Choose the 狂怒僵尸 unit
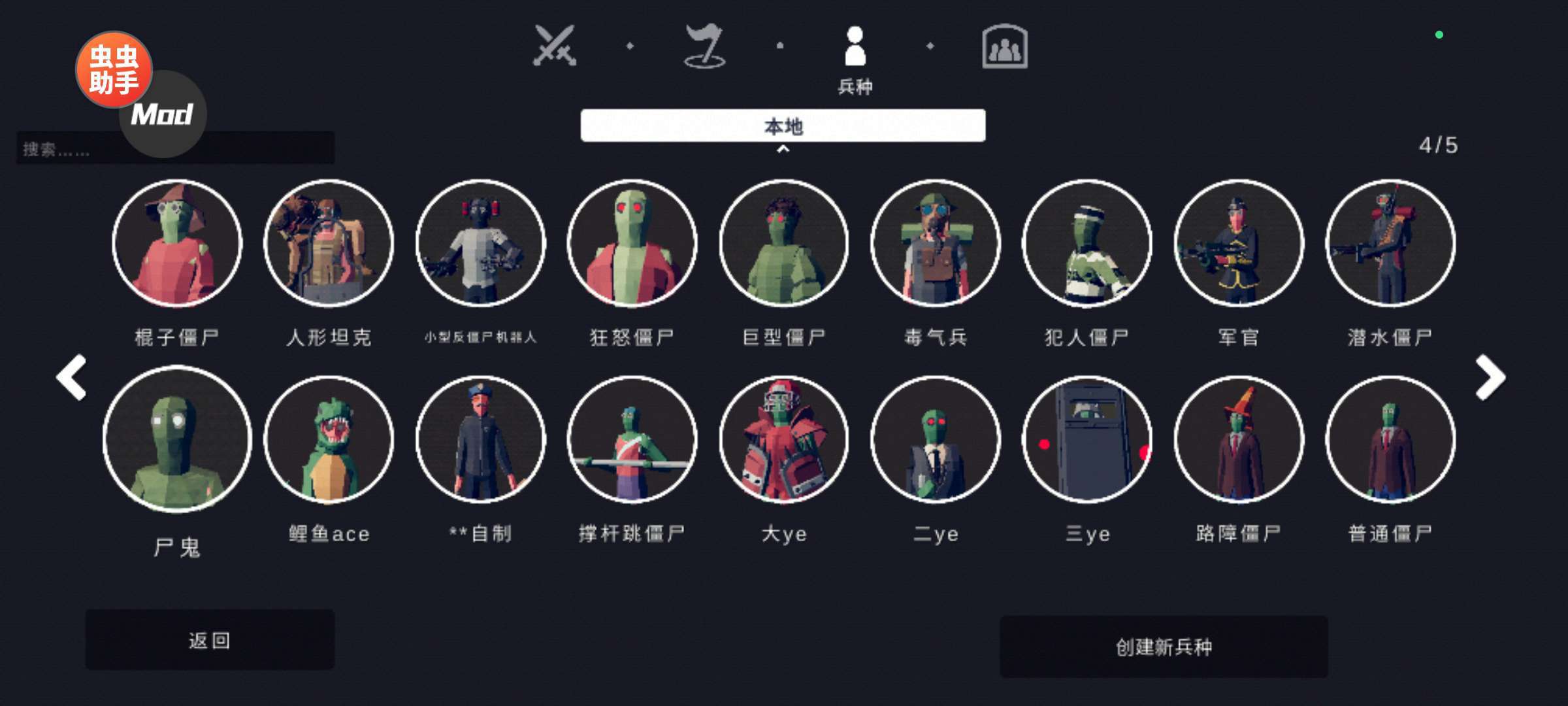 pos(632,244)
